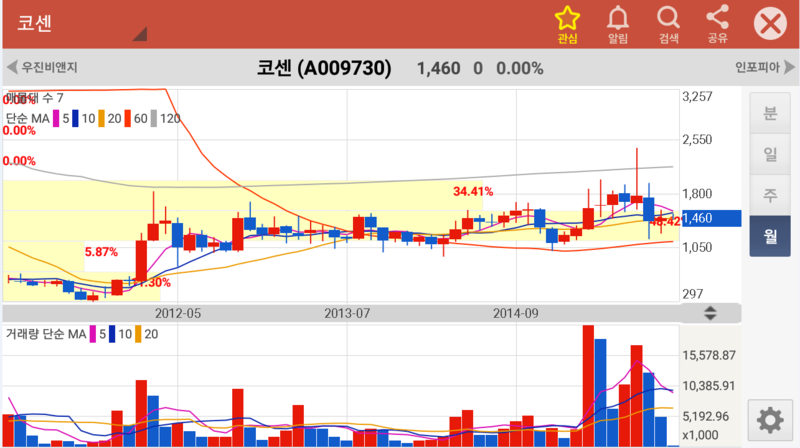
Task: Share this chart via 공유
Action: [x=717, y=23]
